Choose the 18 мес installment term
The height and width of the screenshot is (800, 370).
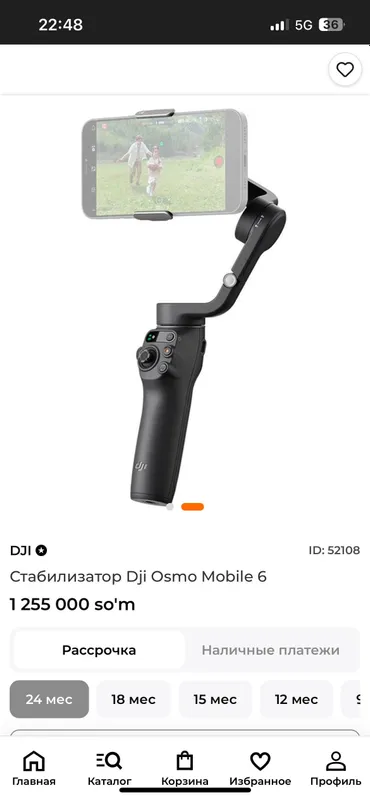(x=133, y=699)
